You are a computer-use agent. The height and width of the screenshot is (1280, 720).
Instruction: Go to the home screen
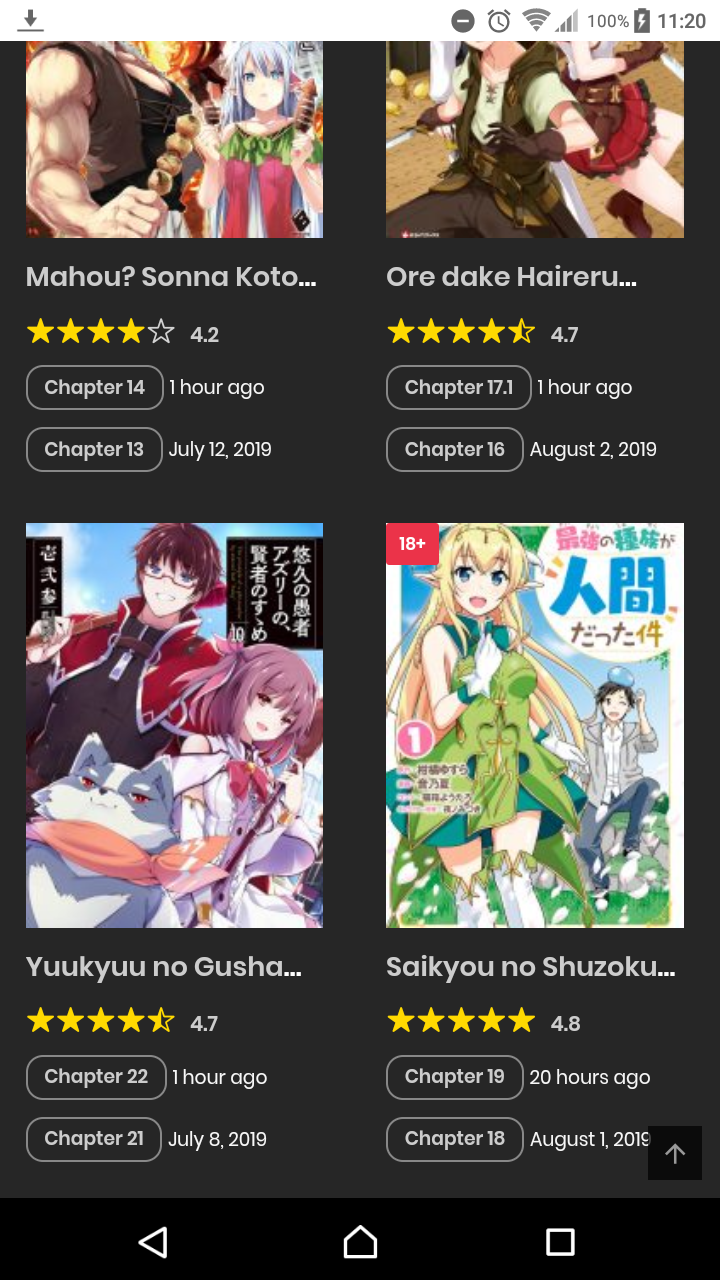click(x=360, y=1242)
